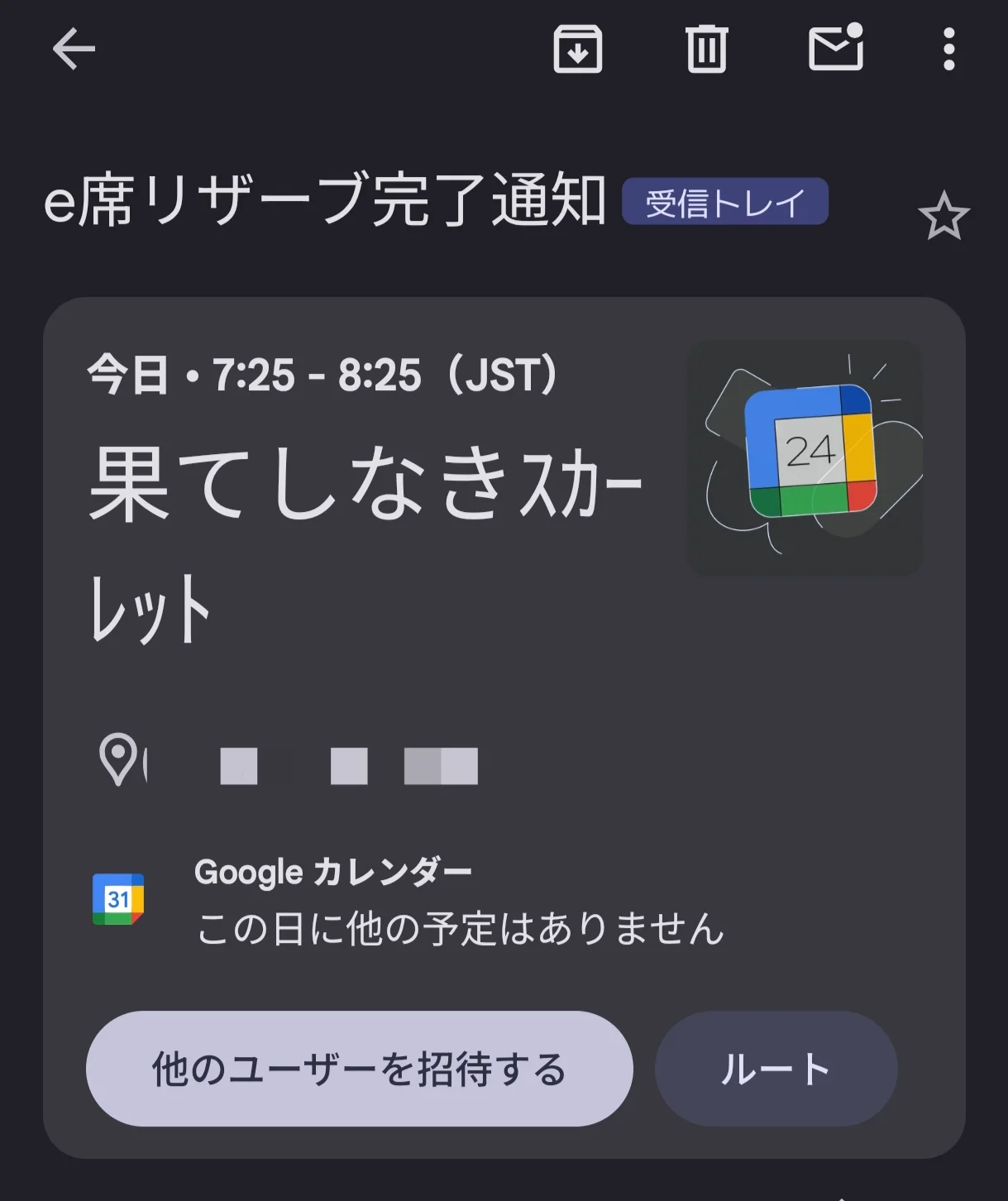Screen dimensions: 1008x1201
Task: Open the 受信トレイ label
Action: (x=725, y=201)
